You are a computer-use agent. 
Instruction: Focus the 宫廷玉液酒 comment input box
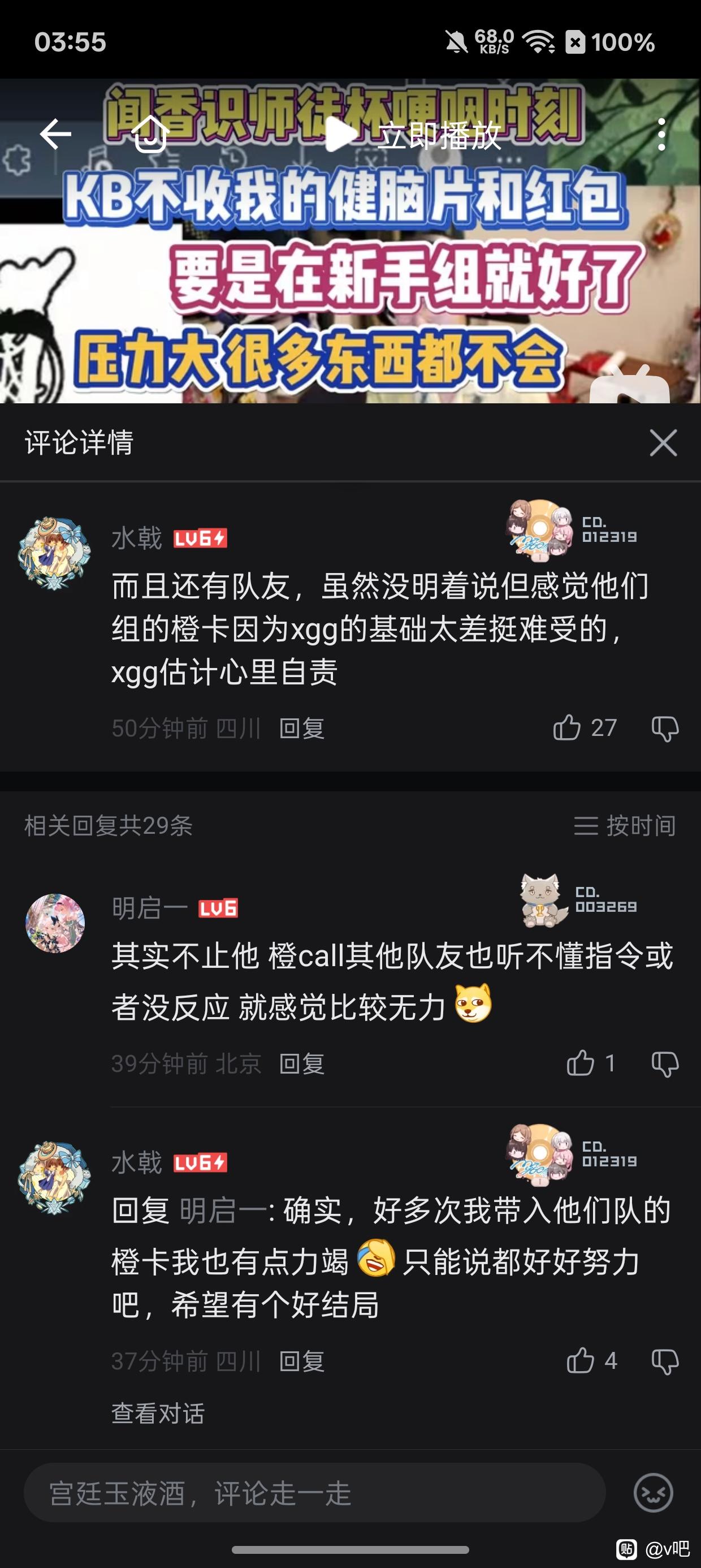click(x=313, y=1493)
